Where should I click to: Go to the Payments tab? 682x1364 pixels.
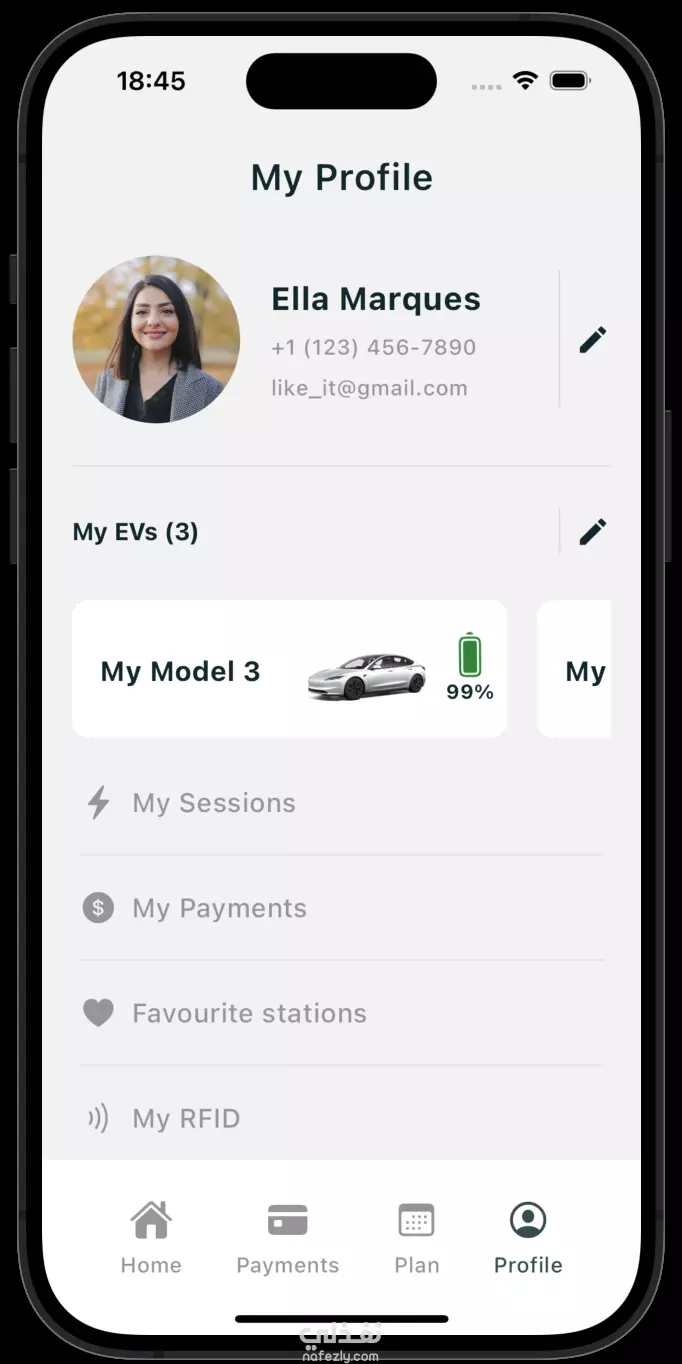pyautogui.click(x=288, y=1238)
